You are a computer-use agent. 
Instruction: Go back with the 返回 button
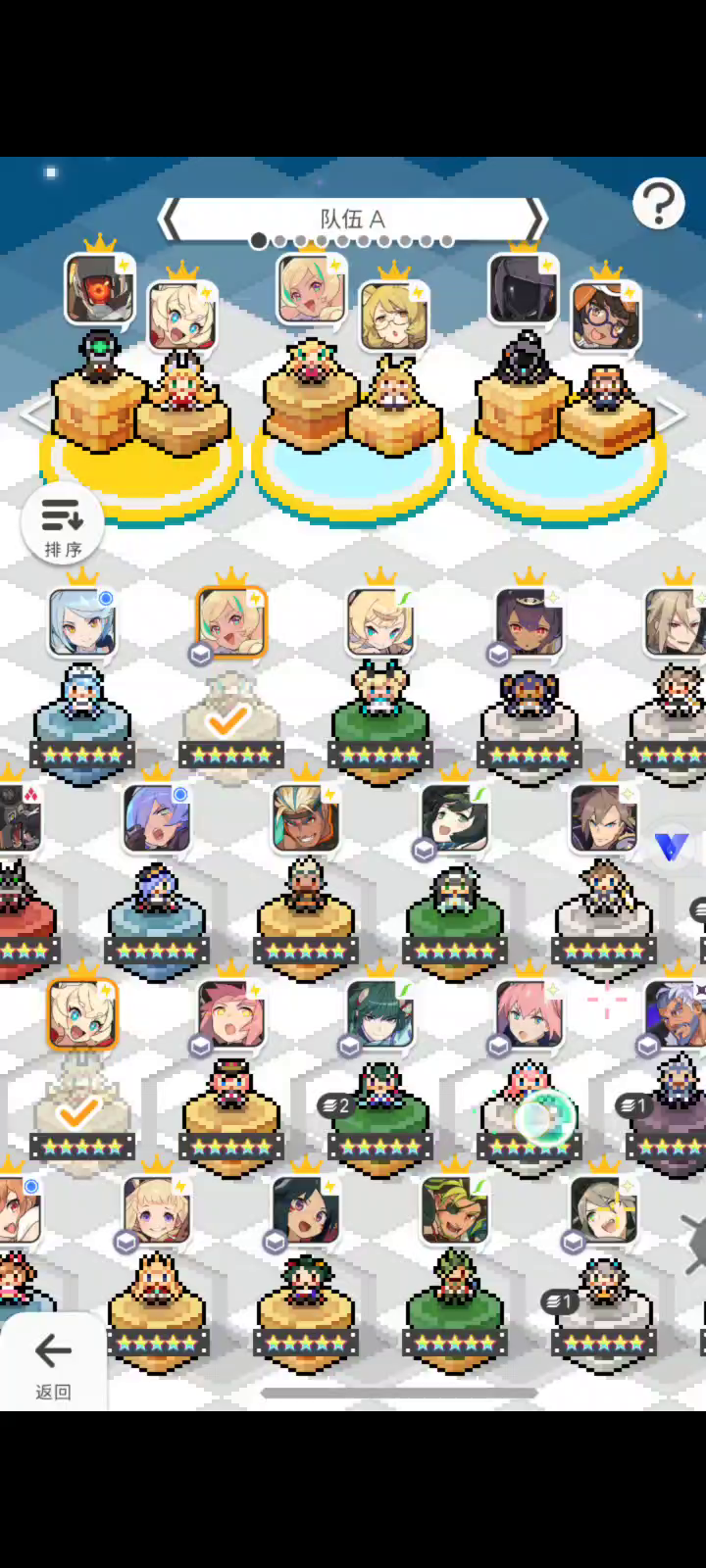[53, 1362]
